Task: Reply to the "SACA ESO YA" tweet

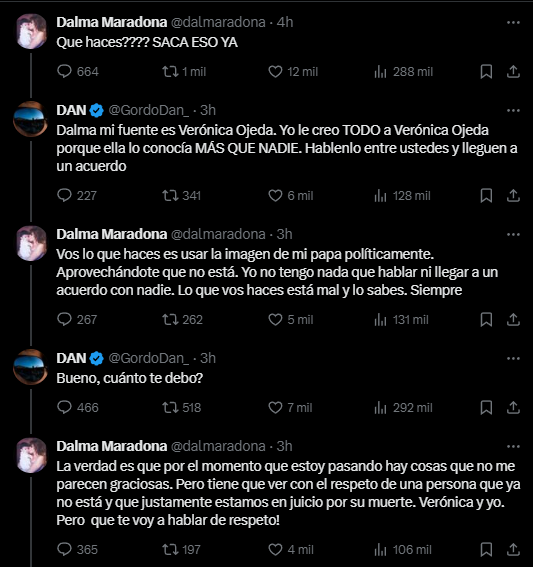Action: [78, 72]
